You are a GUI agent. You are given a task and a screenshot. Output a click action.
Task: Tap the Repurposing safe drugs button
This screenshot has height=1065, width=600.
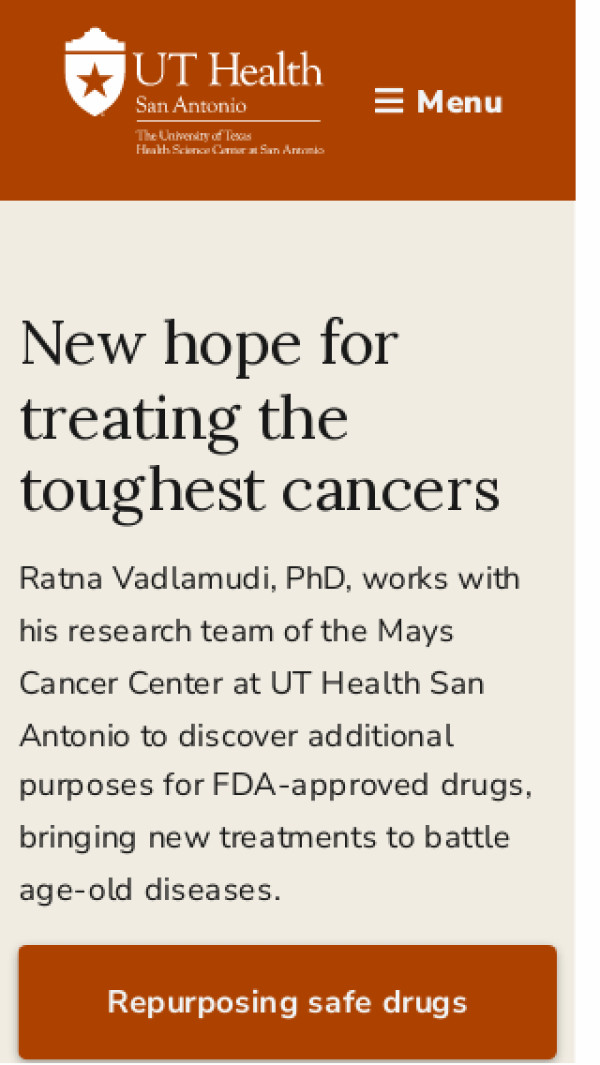287,1002
